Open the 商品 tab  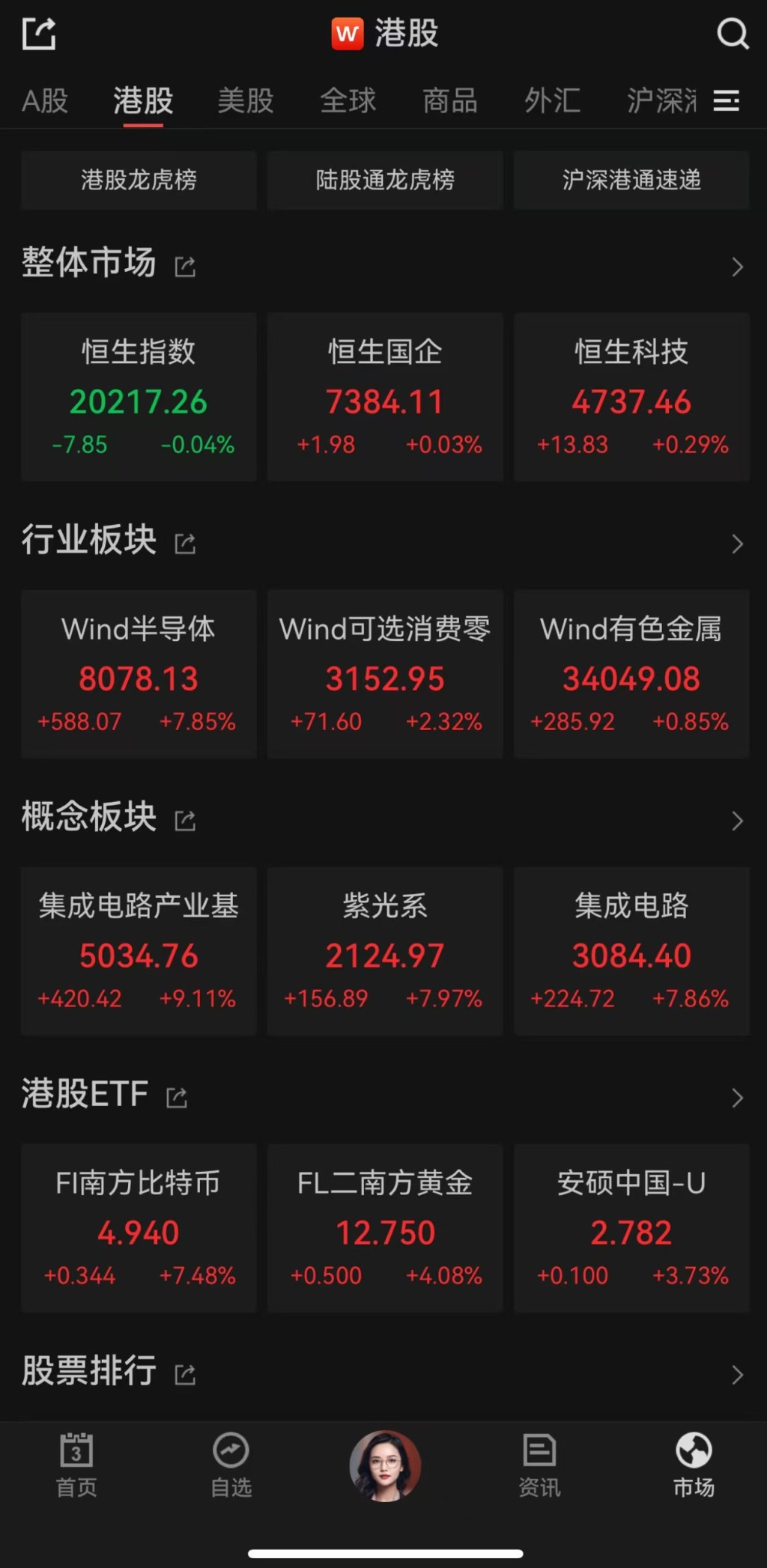click(x=450, y=100)
